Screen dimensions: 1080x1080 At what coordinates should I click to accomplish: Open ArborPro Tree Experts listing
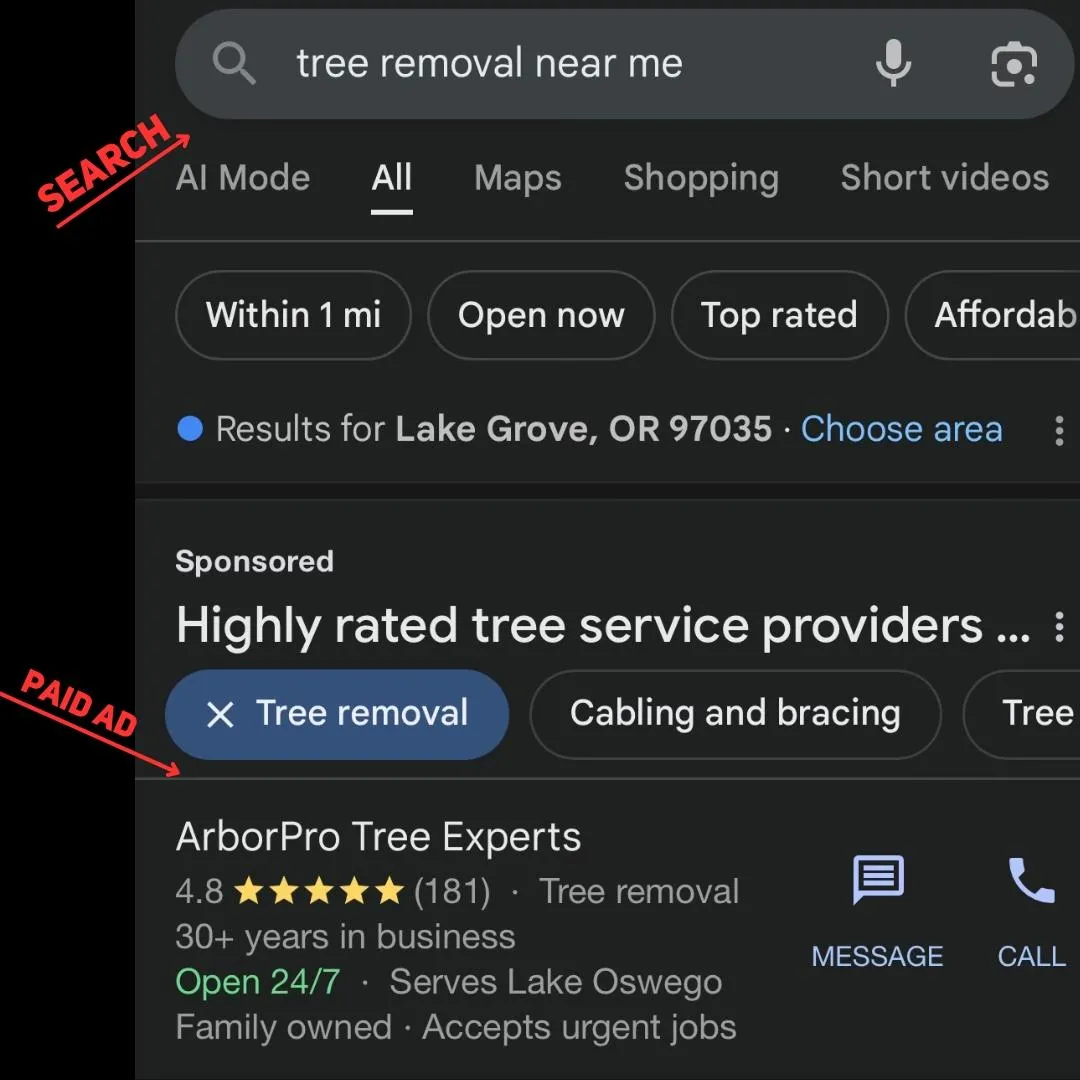coord(378,838)
